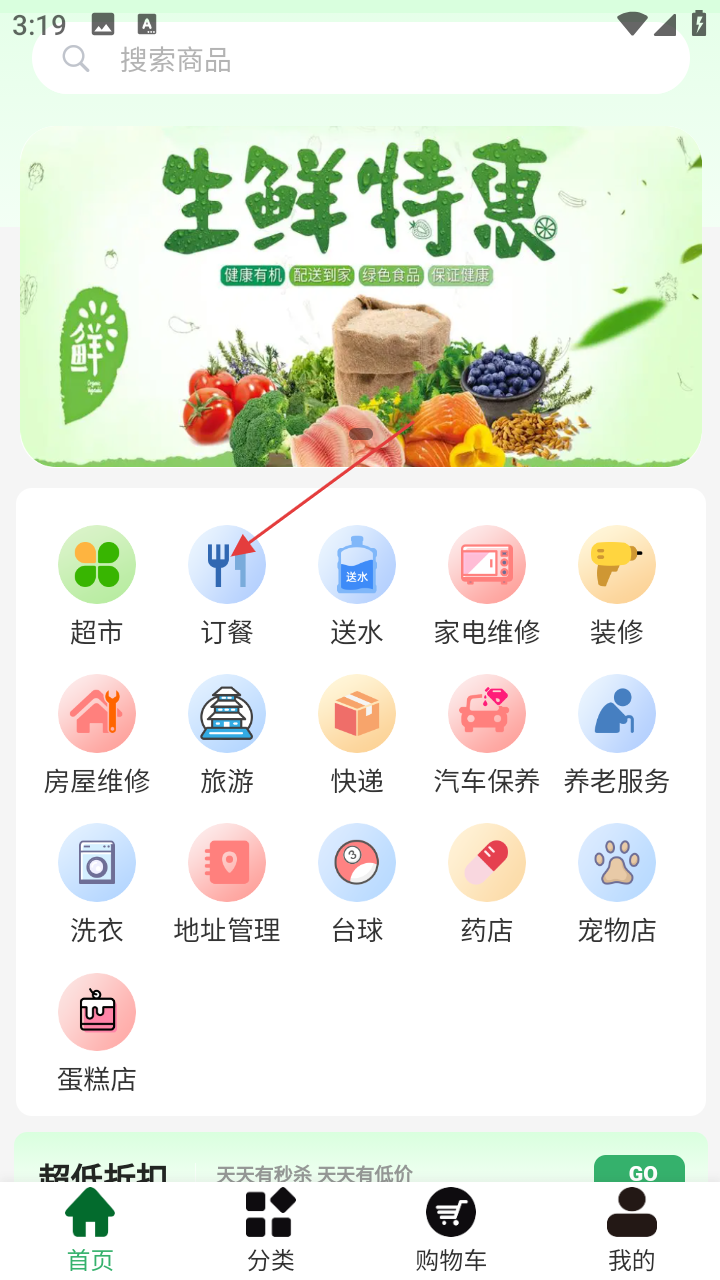
Task: Switch to the 分类 tab
Action: coord(271,1229)
